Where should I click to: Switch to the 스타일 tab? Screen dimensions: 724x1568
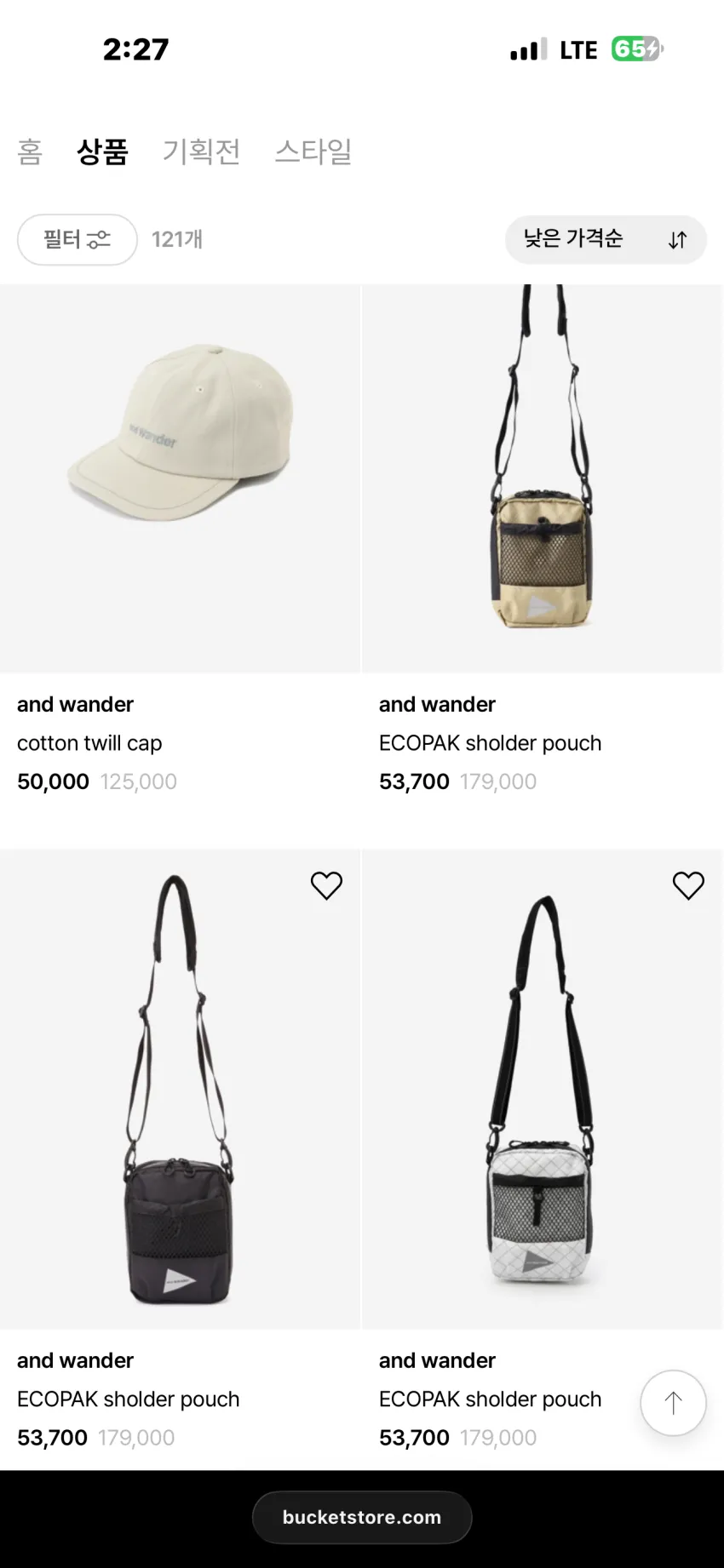(x=313, y=152)
